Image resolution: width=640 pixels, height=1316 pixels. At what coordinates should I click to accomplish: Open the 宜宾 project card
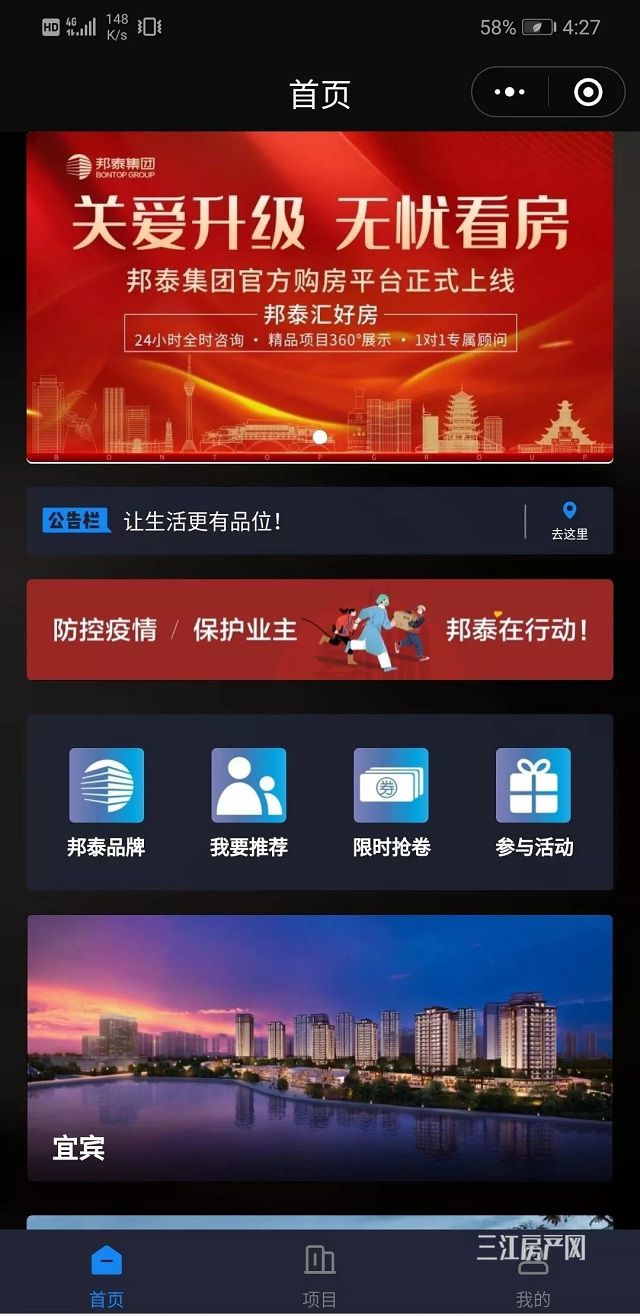click(x=319, y=1047)
